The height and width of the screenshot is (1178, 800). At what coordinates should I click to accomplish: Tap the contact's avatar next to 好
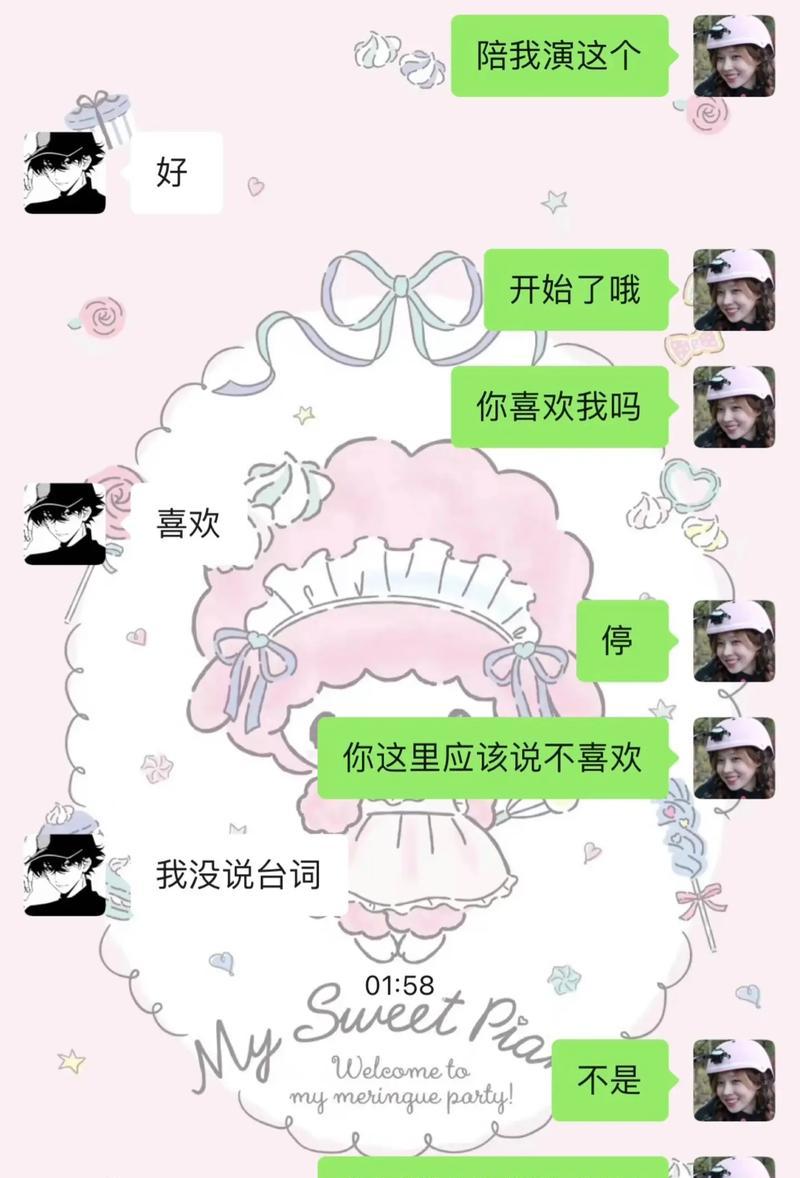pyautogui.click(x=65, y=173)
